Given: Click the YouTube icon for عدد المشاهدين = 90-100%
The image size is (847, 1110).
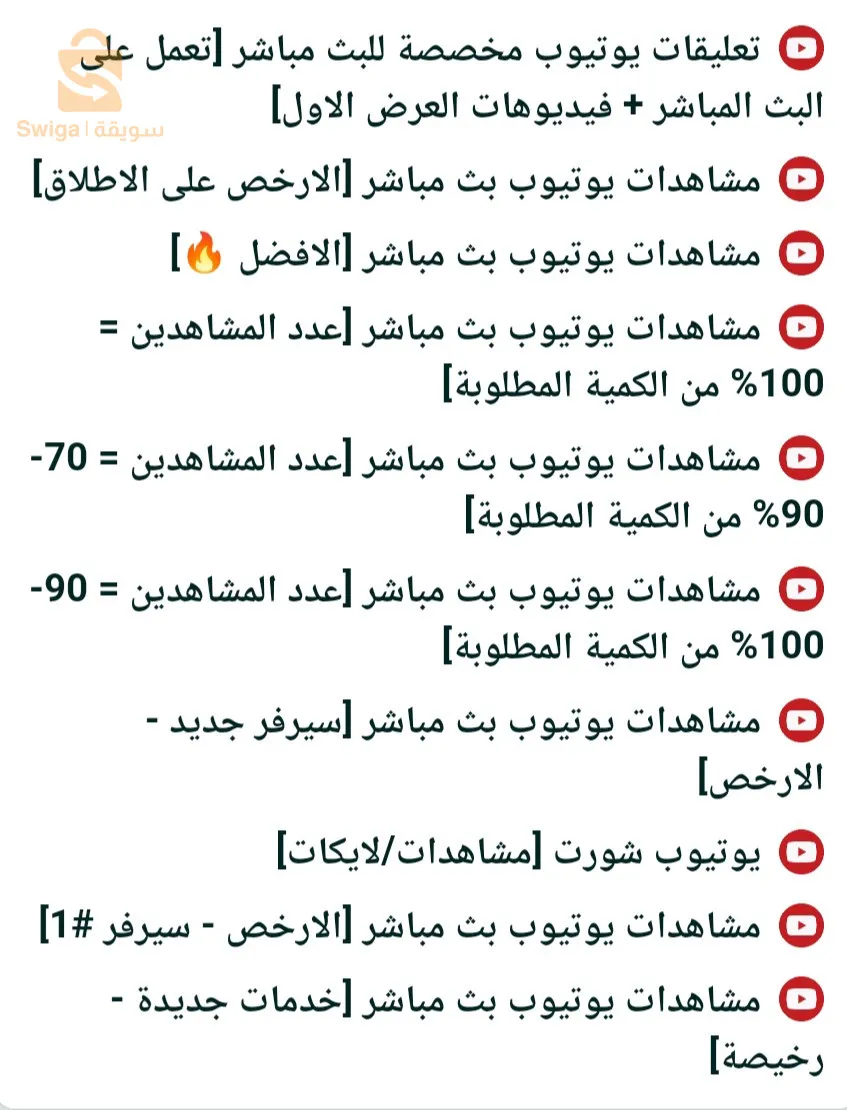Looking at the screenshot, I should 802,590.
